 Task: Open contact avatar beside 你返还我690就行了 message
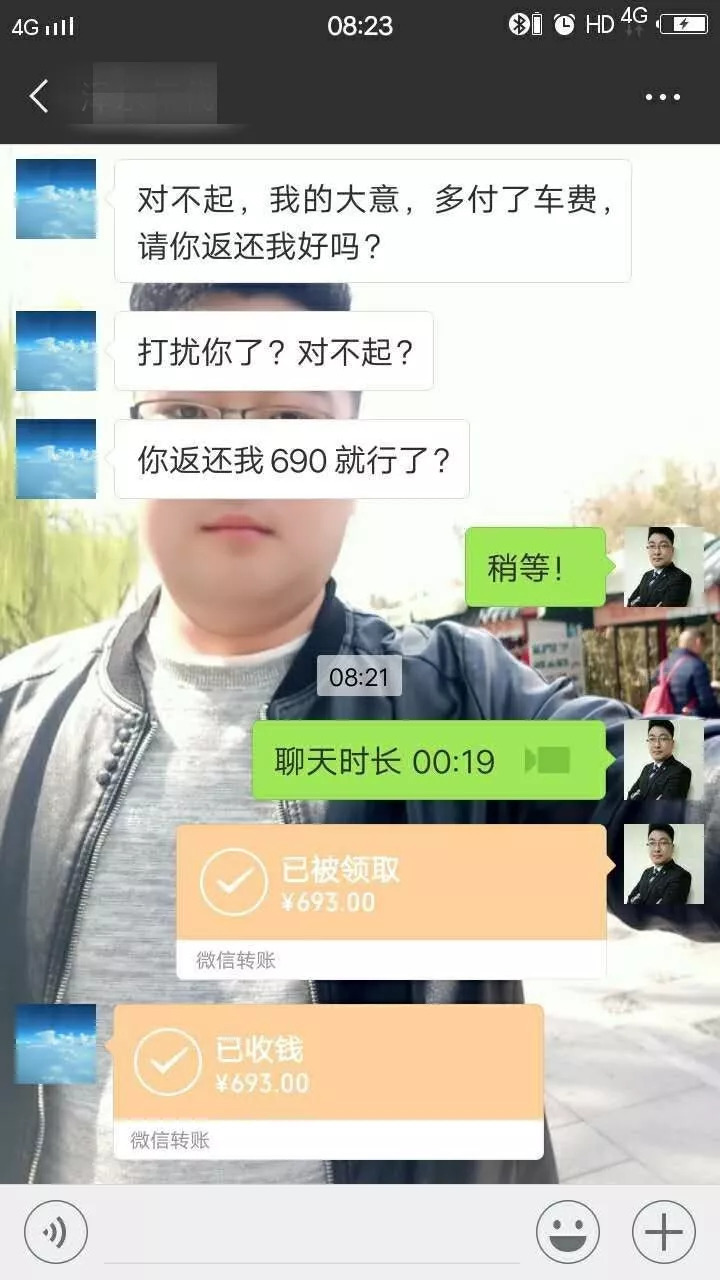pyautogui.click(x=56, y=459)
